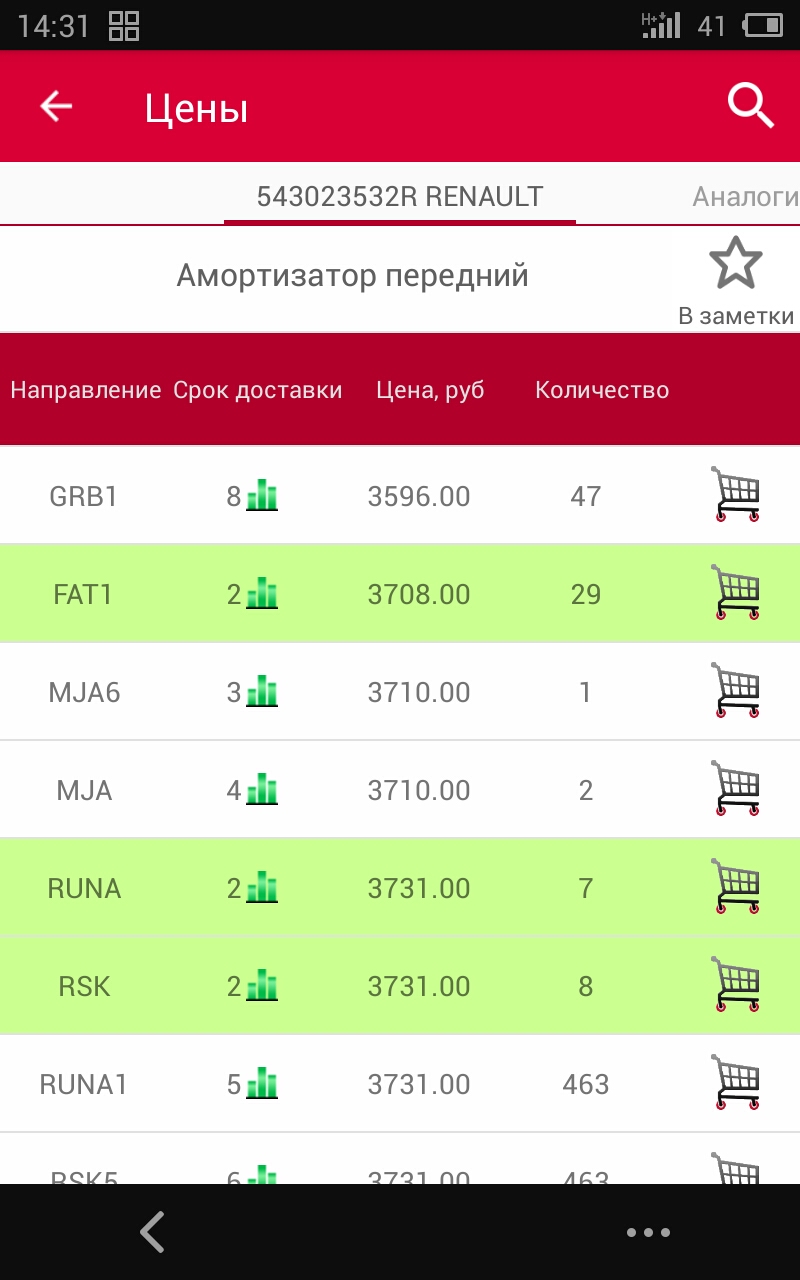Viewport: 800px width, 1280px height.
Task: Show the delivery chart for MJA6
Action: pyautogui.click(x=262, y=691)
